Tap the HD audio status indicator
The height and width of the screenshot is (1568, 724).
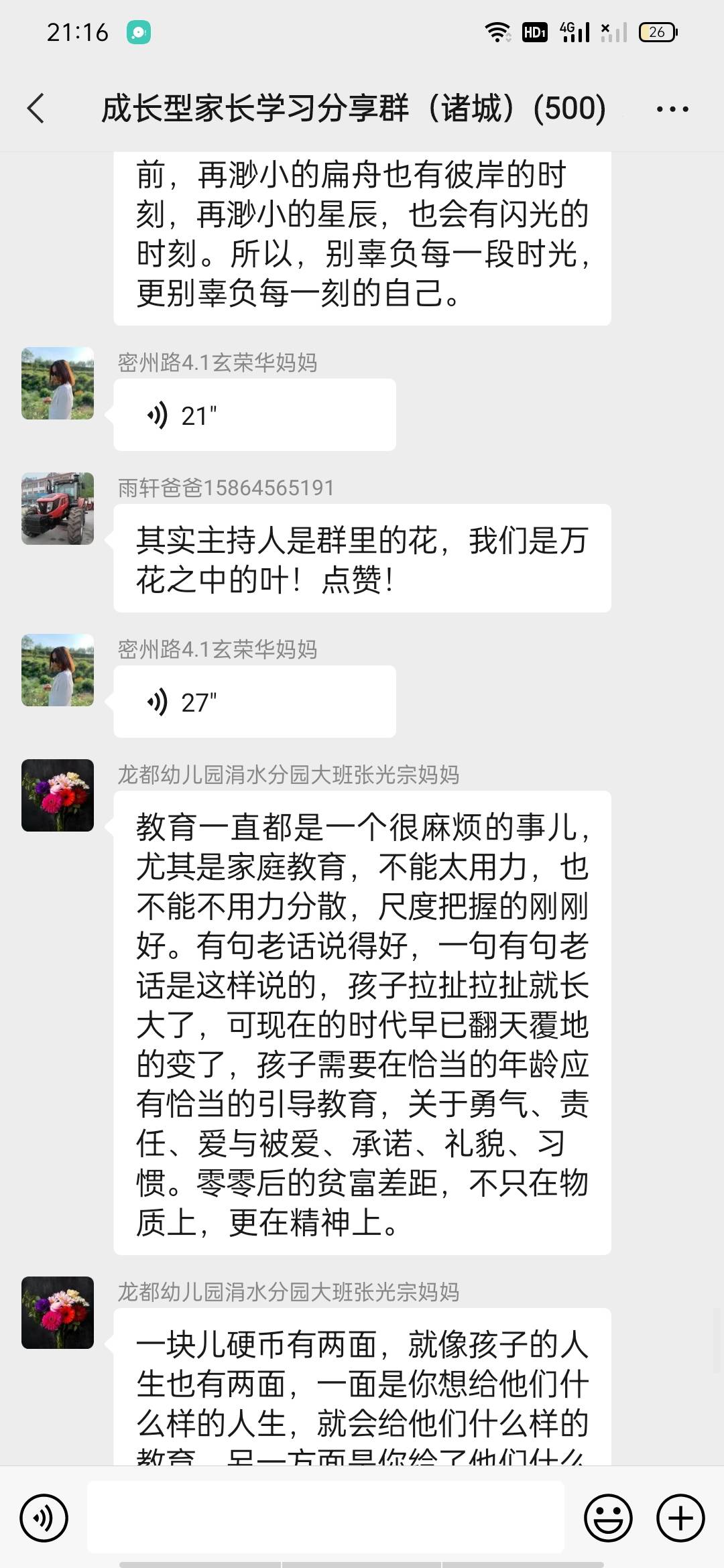(534, 31)
